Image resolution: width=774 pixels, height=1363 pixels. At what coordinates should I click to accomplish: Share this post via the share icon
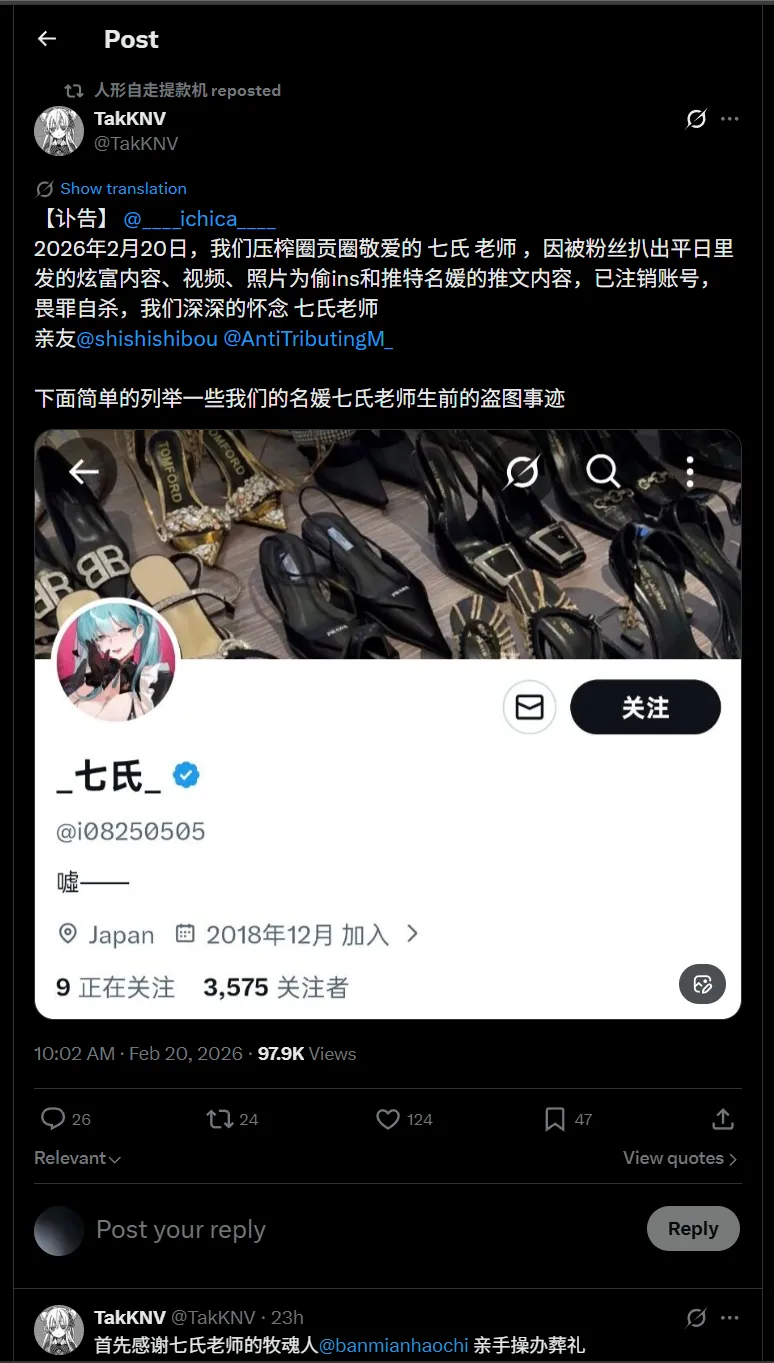[723, 1119]
